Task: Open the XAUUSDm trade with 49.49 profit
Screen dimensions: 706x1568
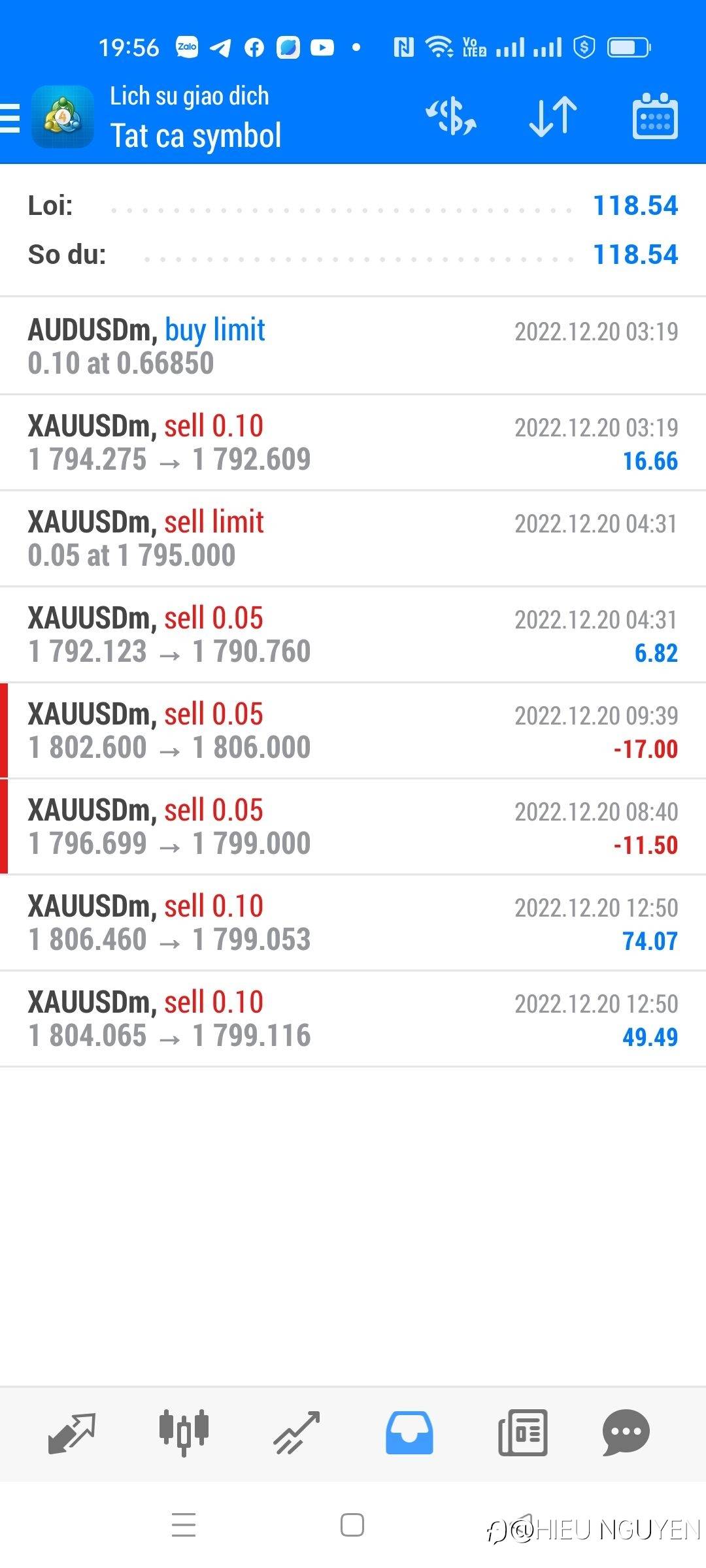Action: point(353,1019)
